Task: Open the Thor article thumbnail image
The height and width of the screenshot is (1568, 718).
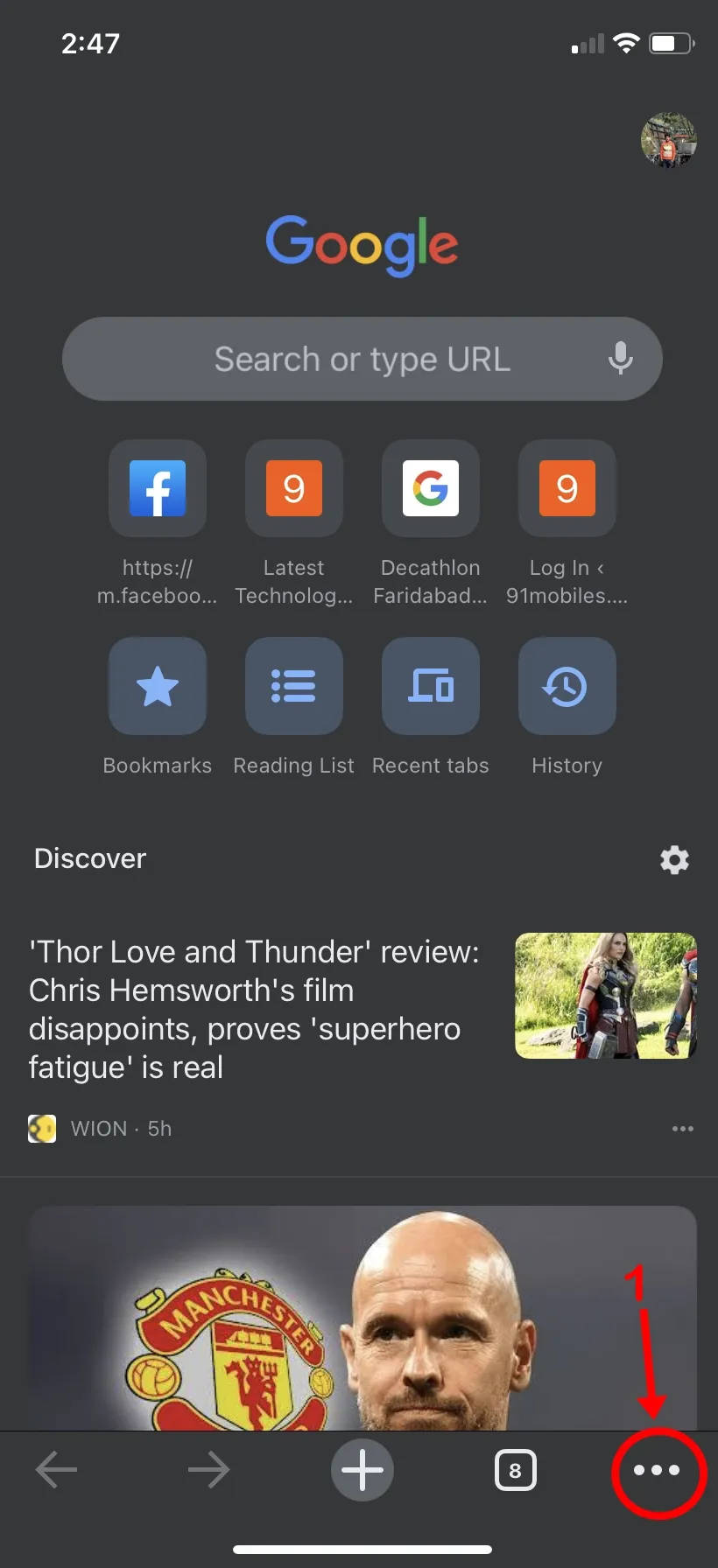Action: pos(605,995)
